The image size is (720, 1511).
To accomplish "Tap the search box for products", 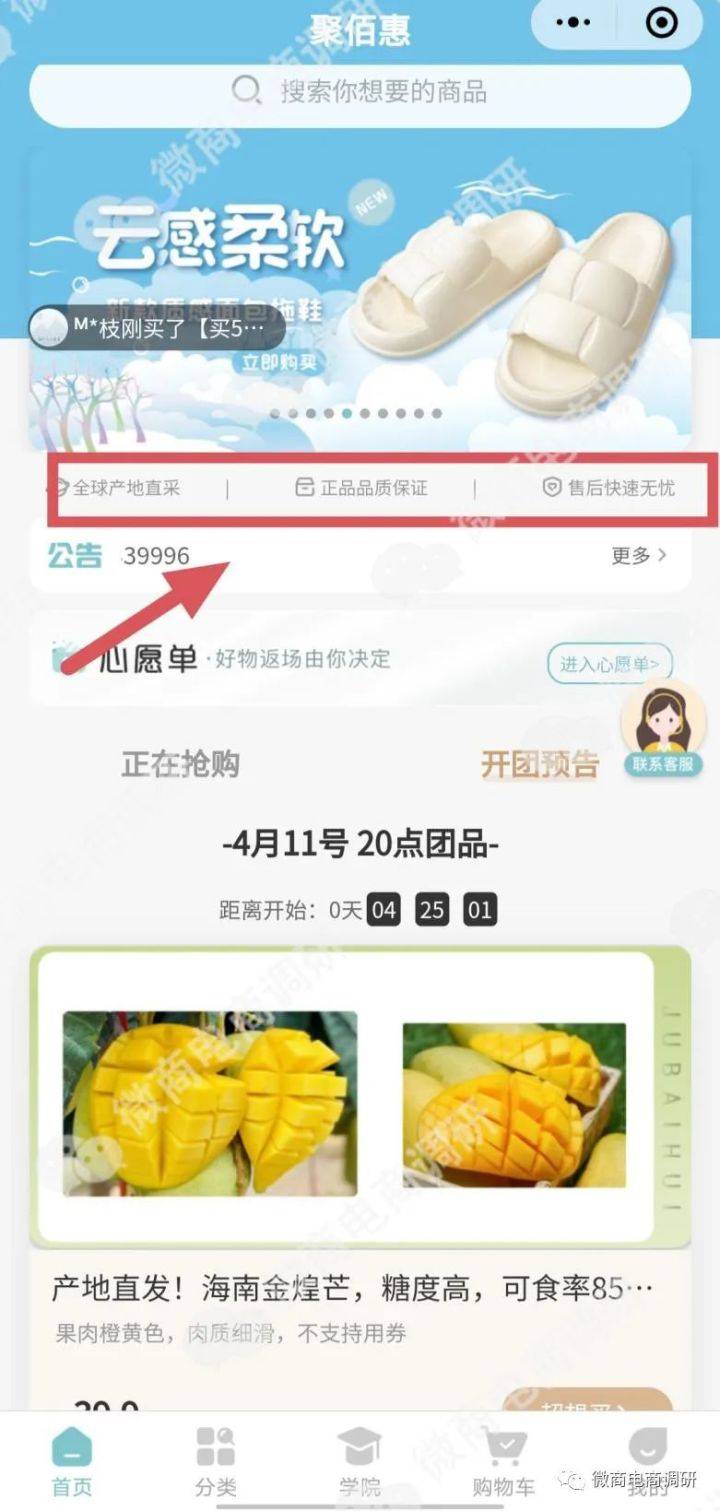I will [x=360, y=93].
